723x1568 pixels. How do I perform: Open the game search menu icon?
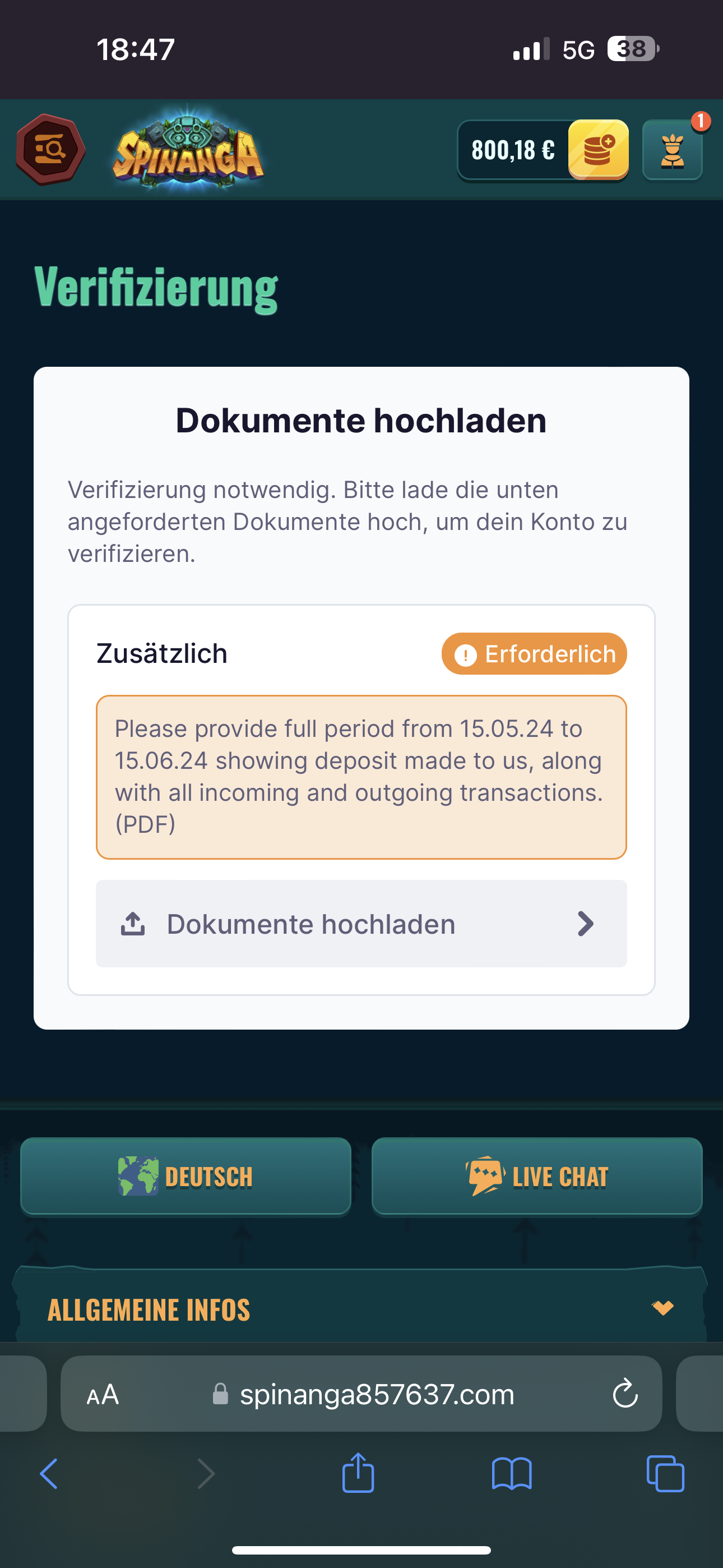[x=50, y=150]
